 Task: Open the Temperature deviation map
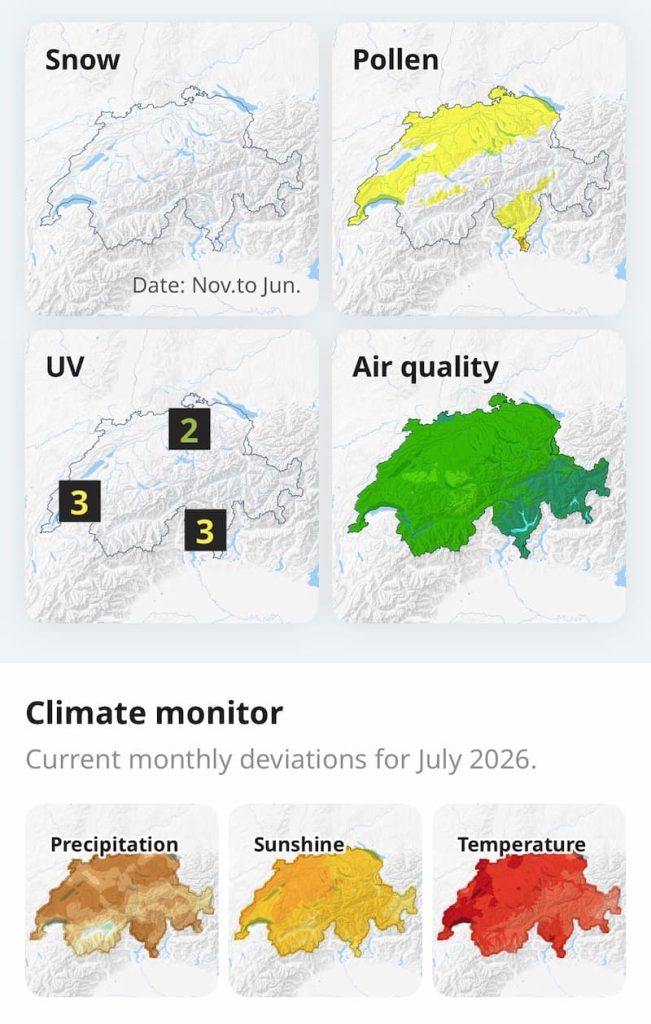[x=530, y=900]
